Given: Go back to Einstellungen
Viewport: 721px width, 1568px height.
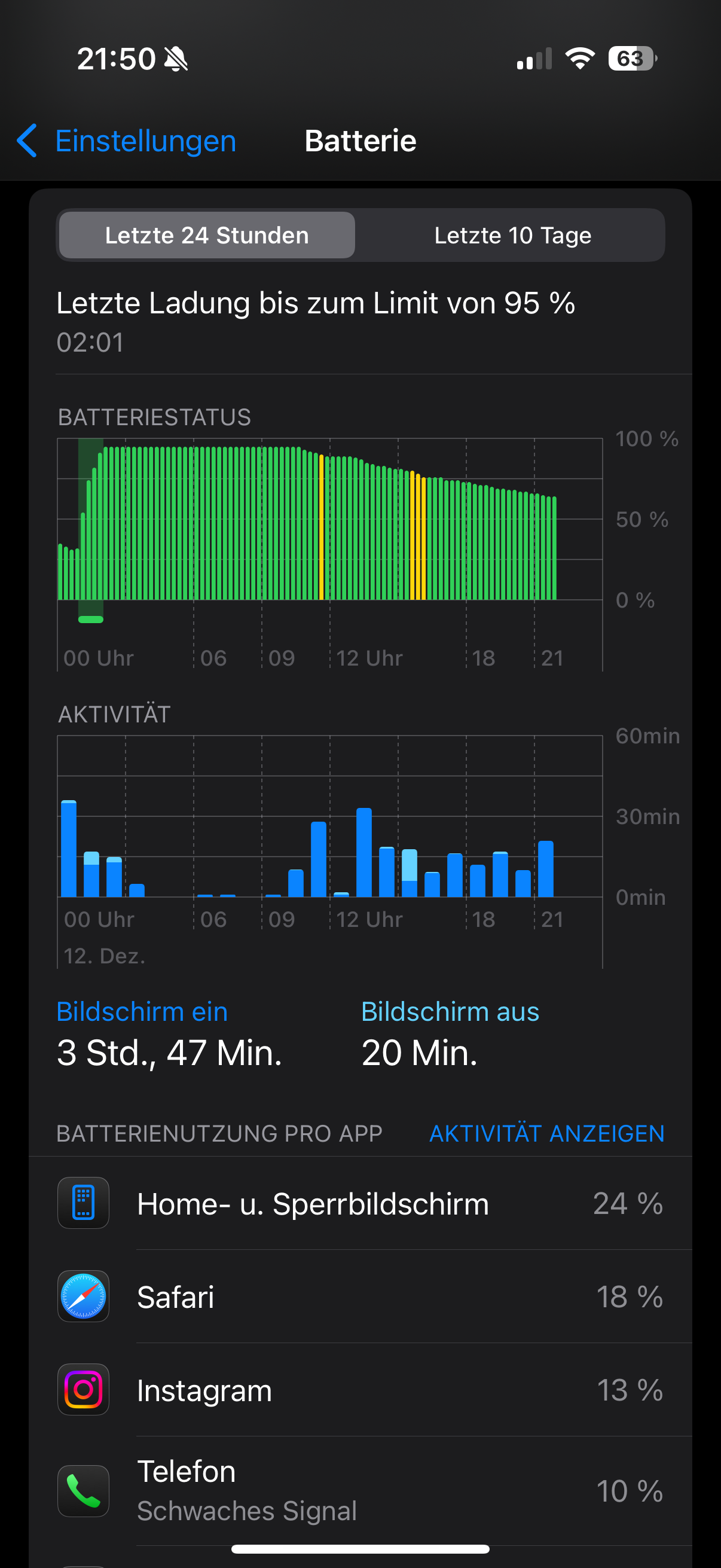Looking at the screenshot, I should 127,141.
